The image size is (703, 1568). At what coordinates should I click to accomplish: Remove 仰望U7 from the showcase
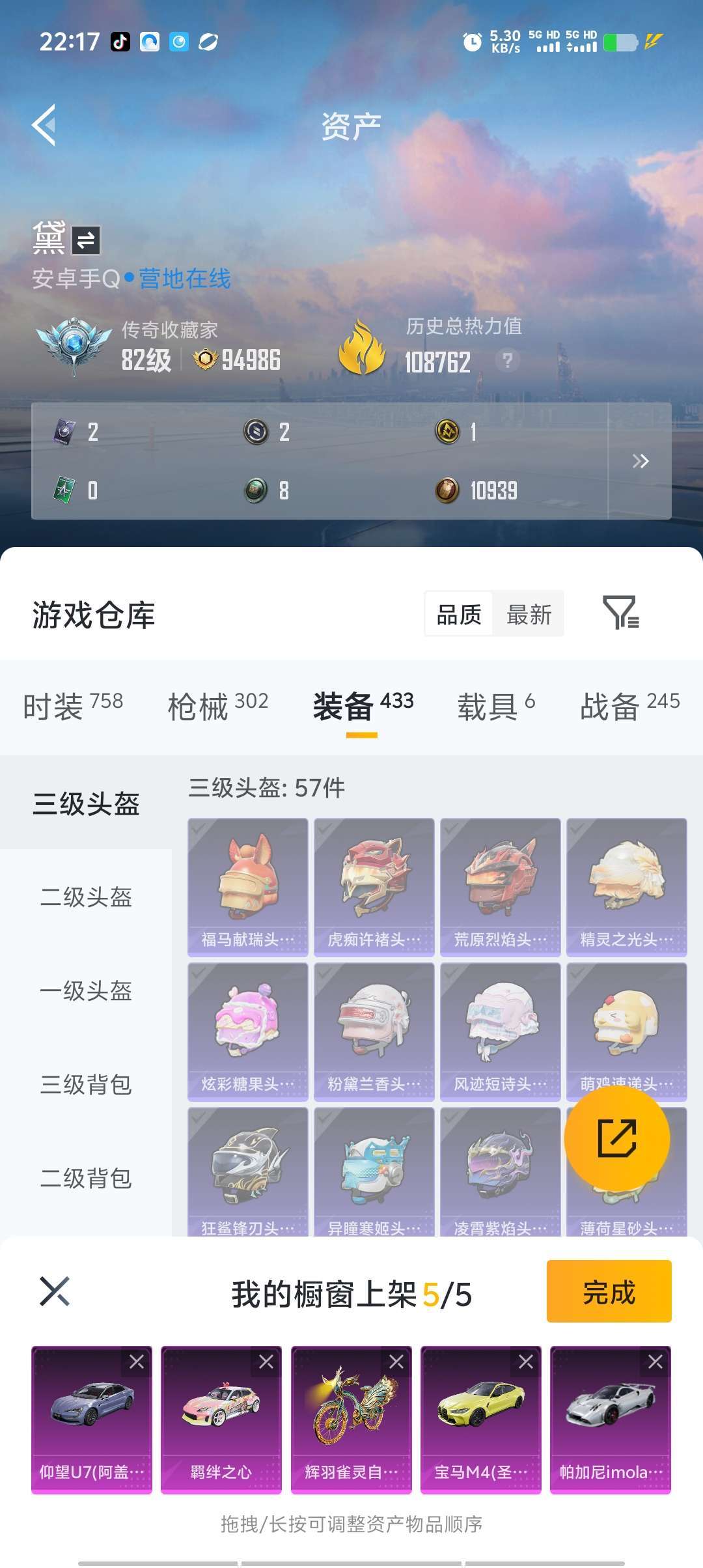coord(137,1362)
